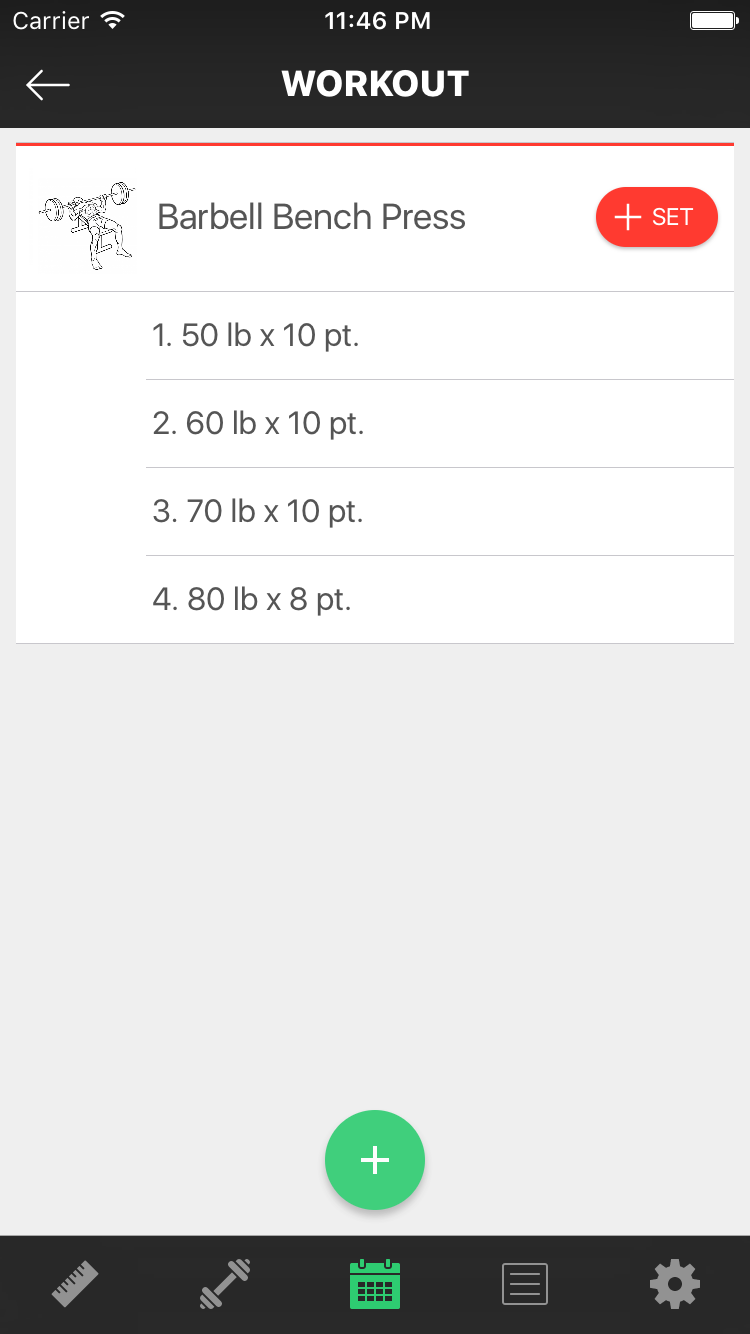Open the Barbell Bench Press exercise
The width and height of the screenshot is (750, 1334).
click(x=311, y=218)
